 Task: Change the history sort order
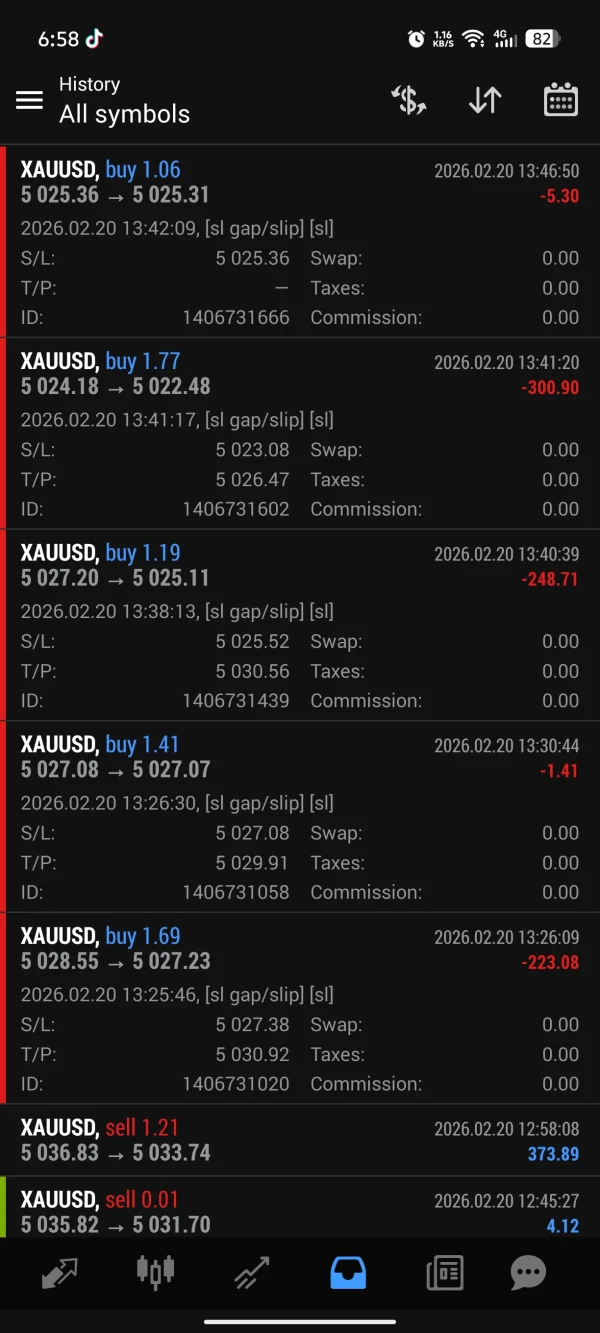point(485,100)
